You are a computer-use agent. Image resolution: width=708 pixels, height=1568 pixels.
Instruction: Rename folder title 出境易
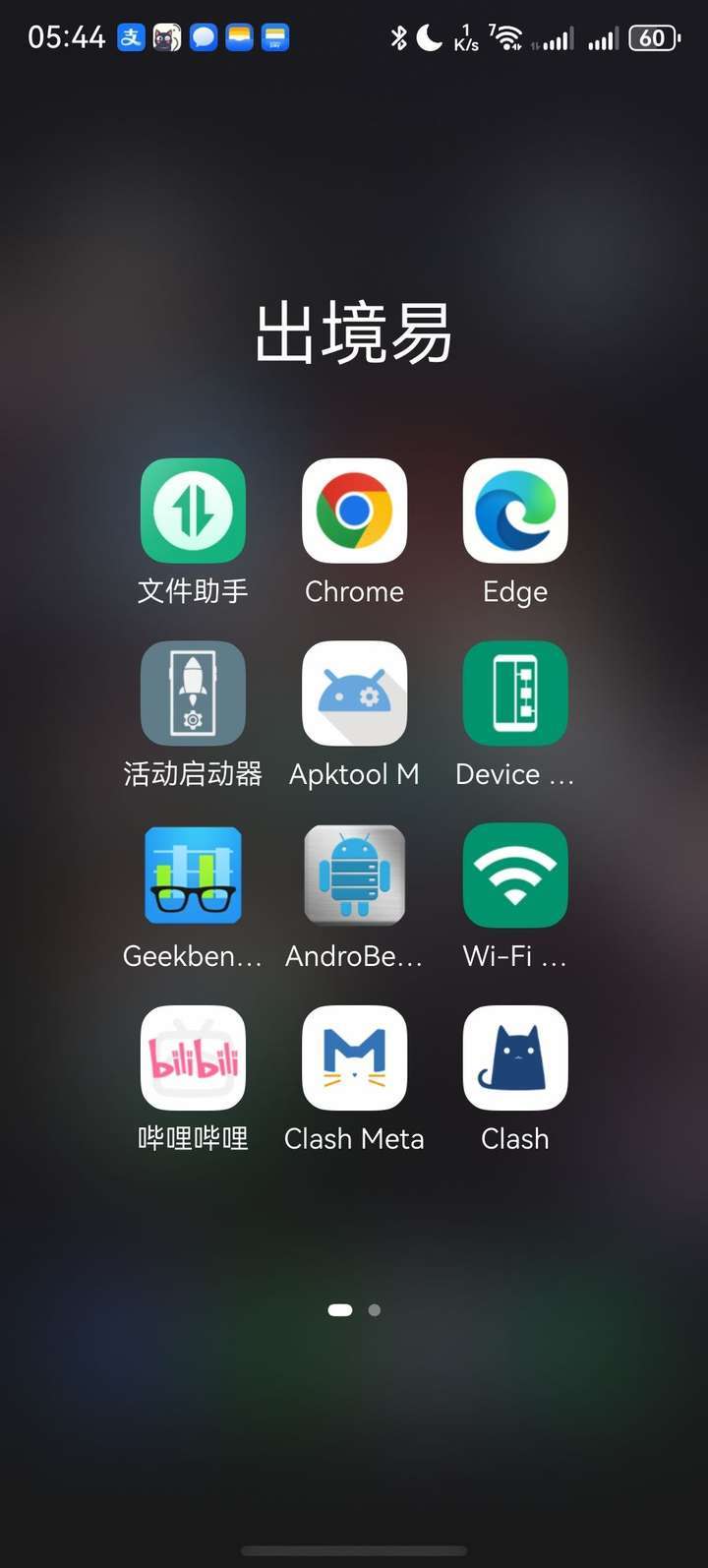[x=354, y=332]
